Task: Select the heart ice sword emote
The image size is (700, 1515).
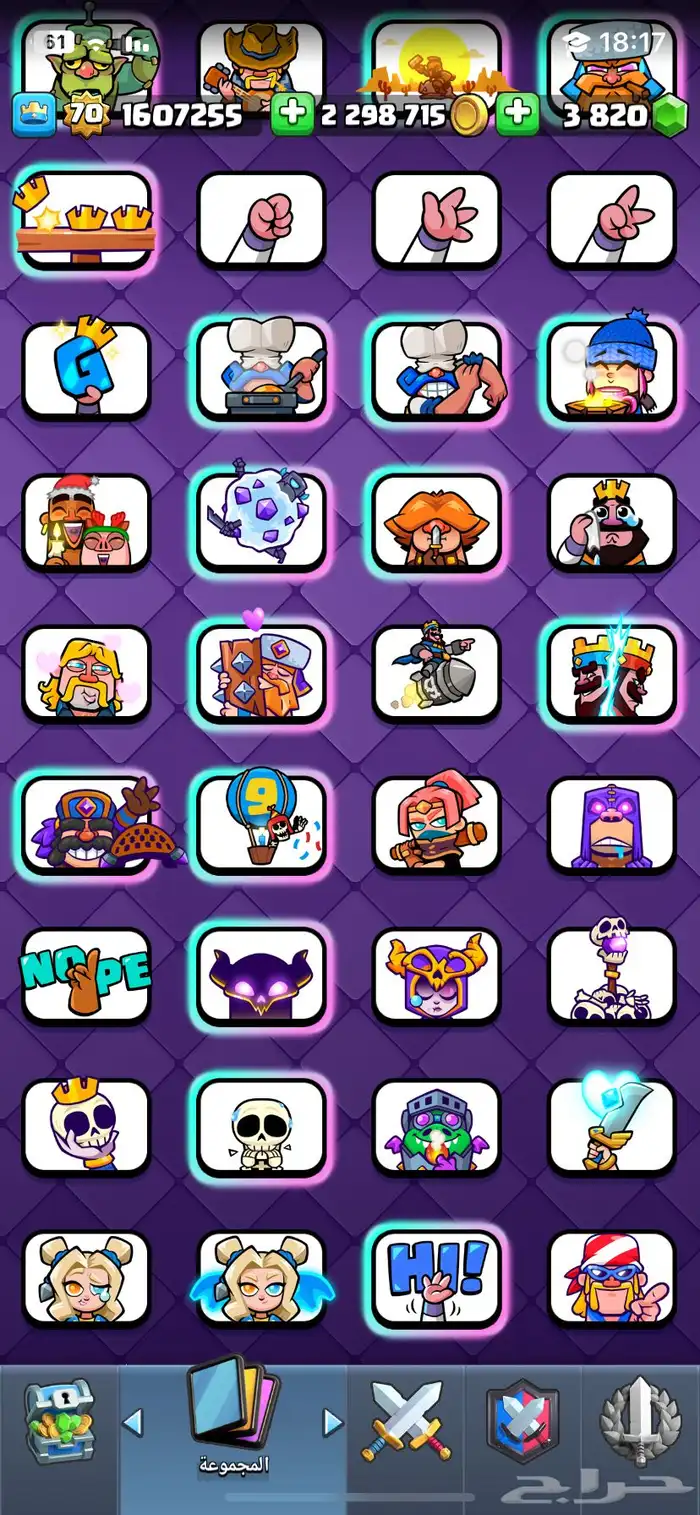Action: (x=611, y=1126)
